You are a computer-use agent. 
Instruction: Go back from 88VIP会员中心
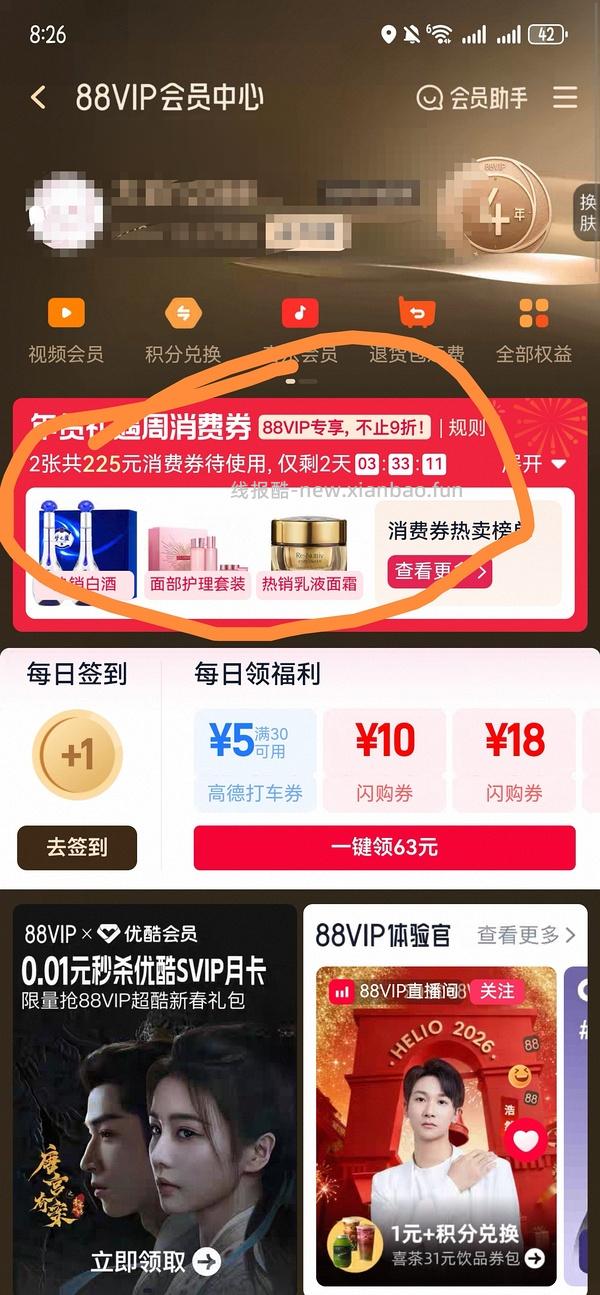coord(38,97)
